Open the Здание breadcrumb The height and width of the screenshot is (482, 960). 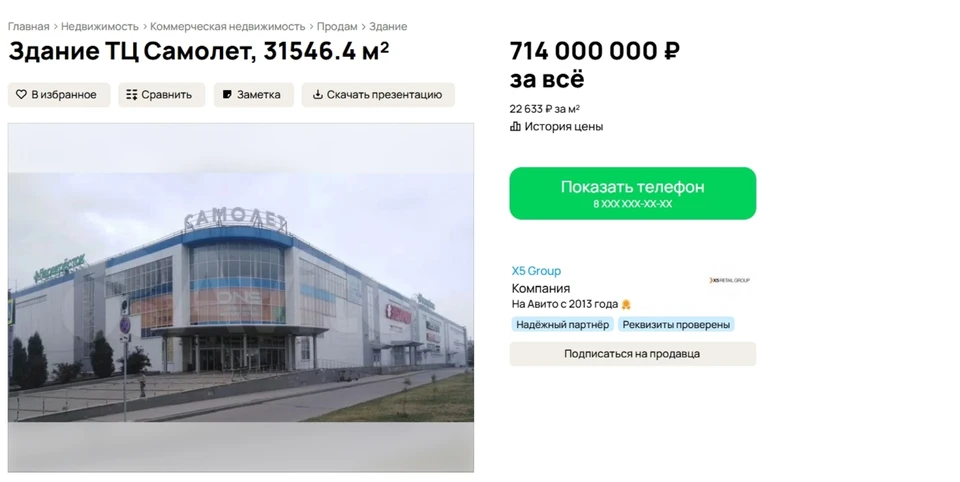tap(388, 26)
